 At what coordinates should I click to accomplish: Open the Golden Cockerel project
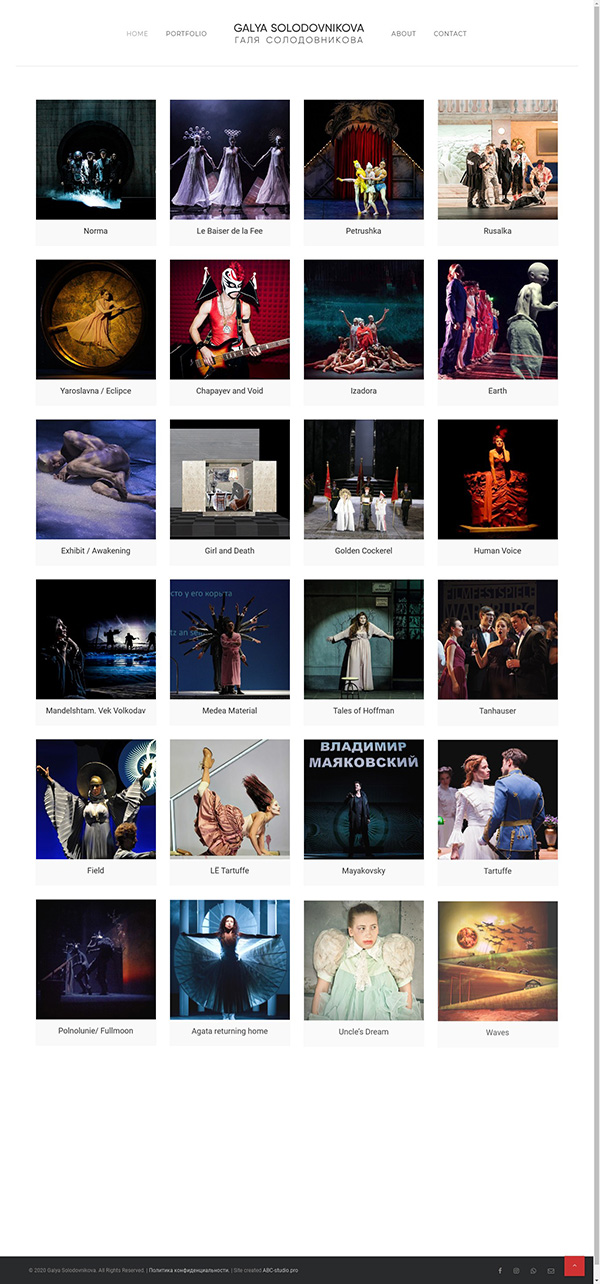pos(364,492)
